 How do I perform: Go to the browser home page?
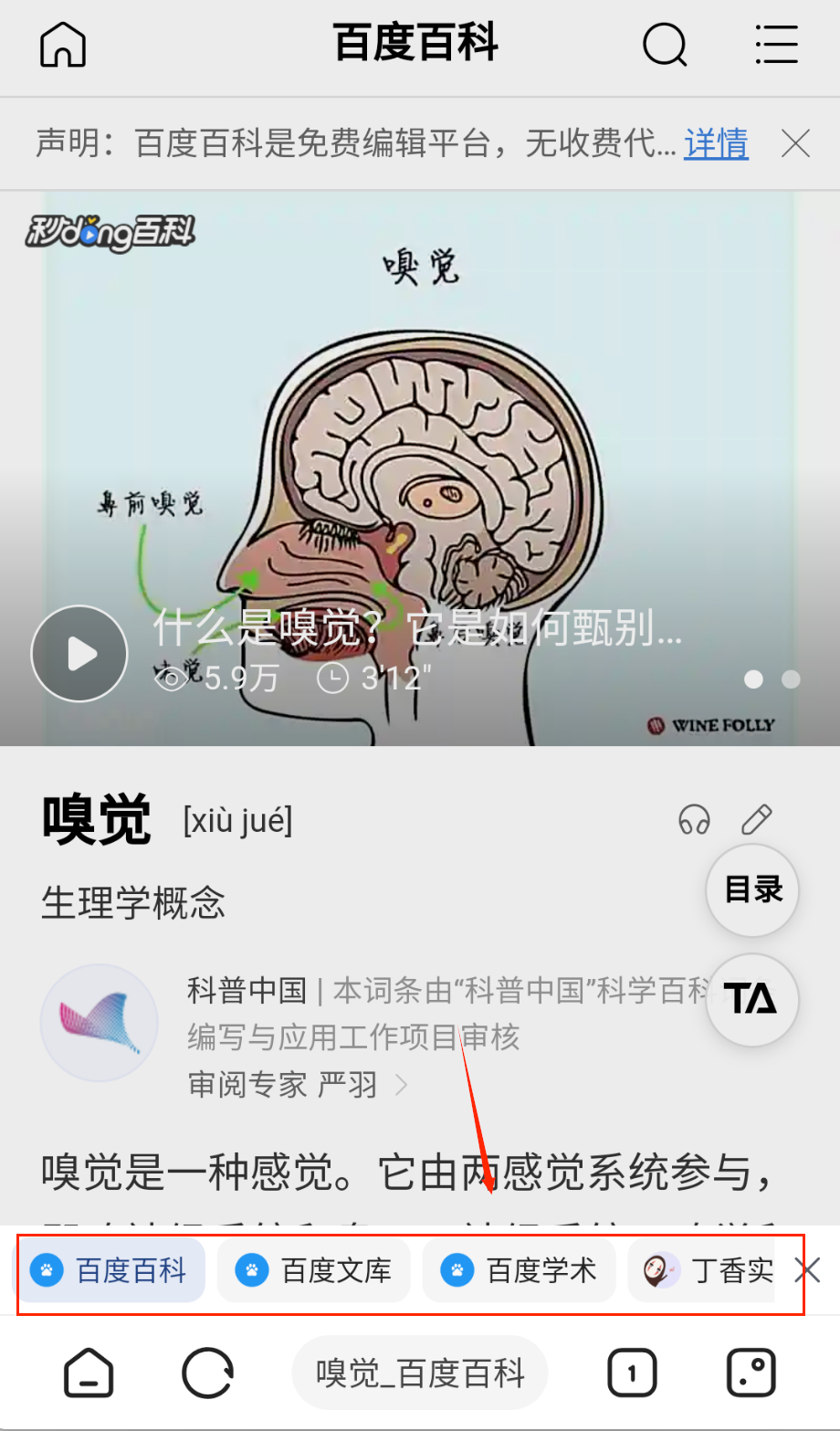(x=89, y=1373)
